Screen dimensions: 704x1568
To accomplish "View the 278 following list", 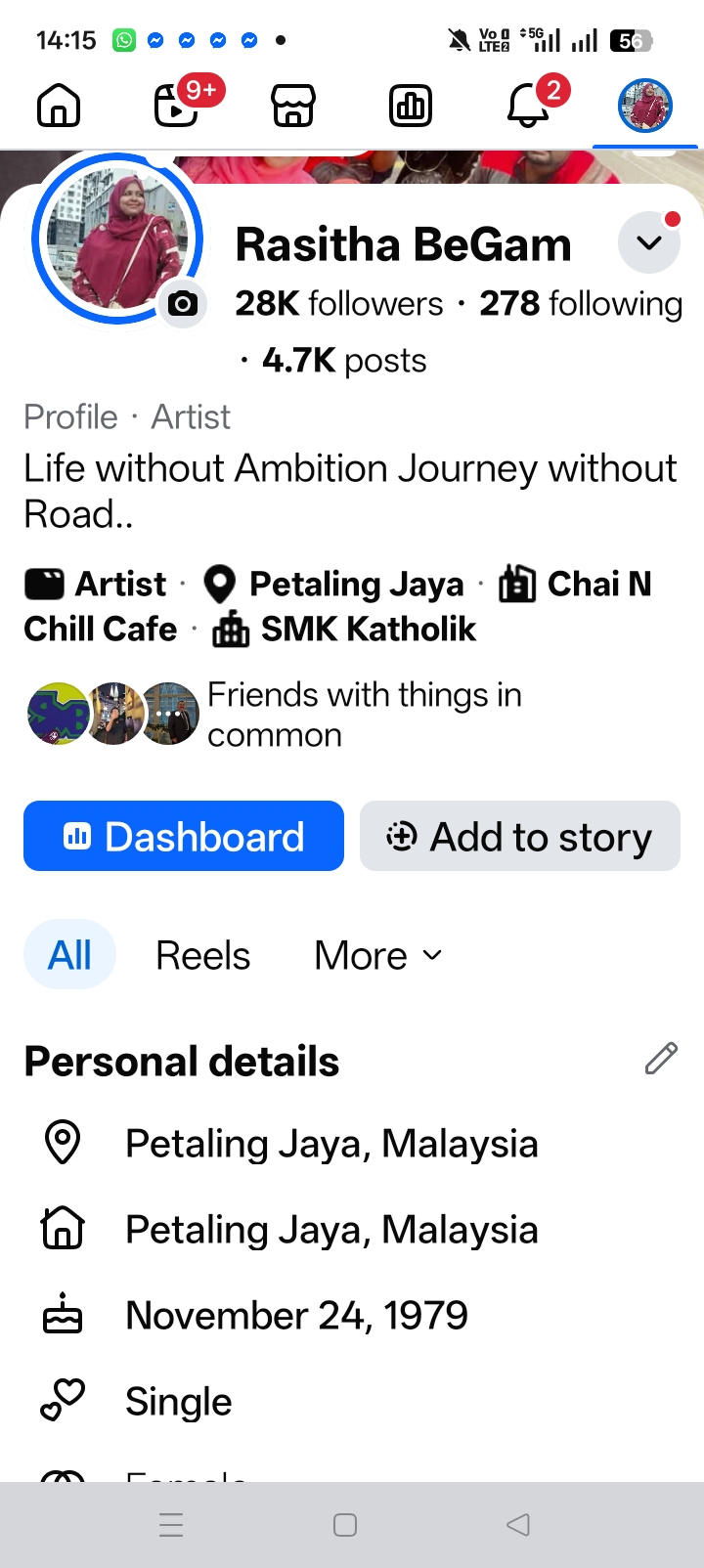I will click(x=581, y=304).
